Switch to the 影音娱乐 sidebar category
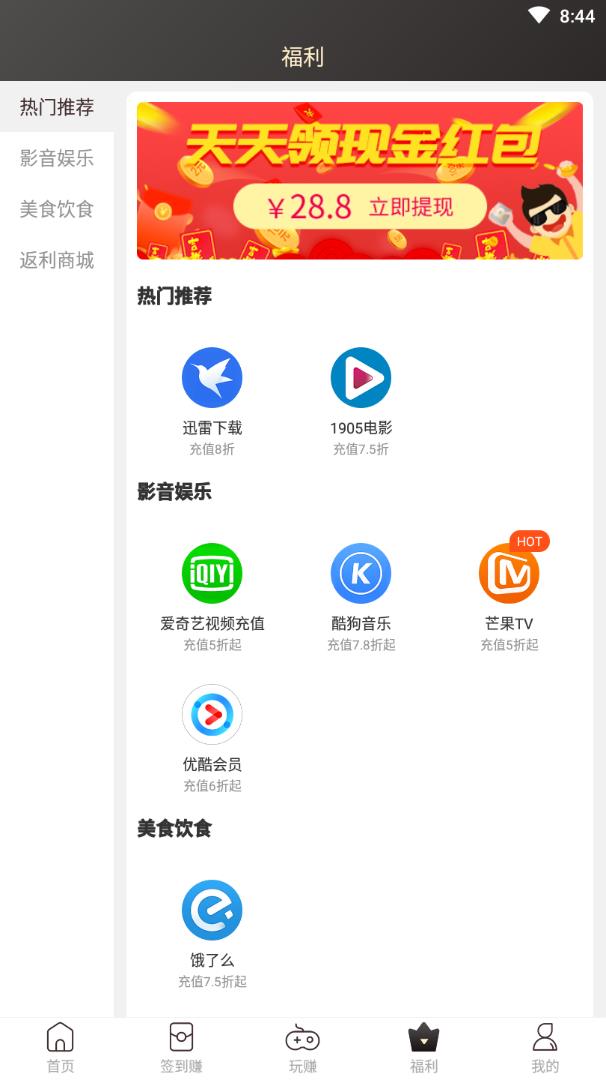 pos(57,158)
